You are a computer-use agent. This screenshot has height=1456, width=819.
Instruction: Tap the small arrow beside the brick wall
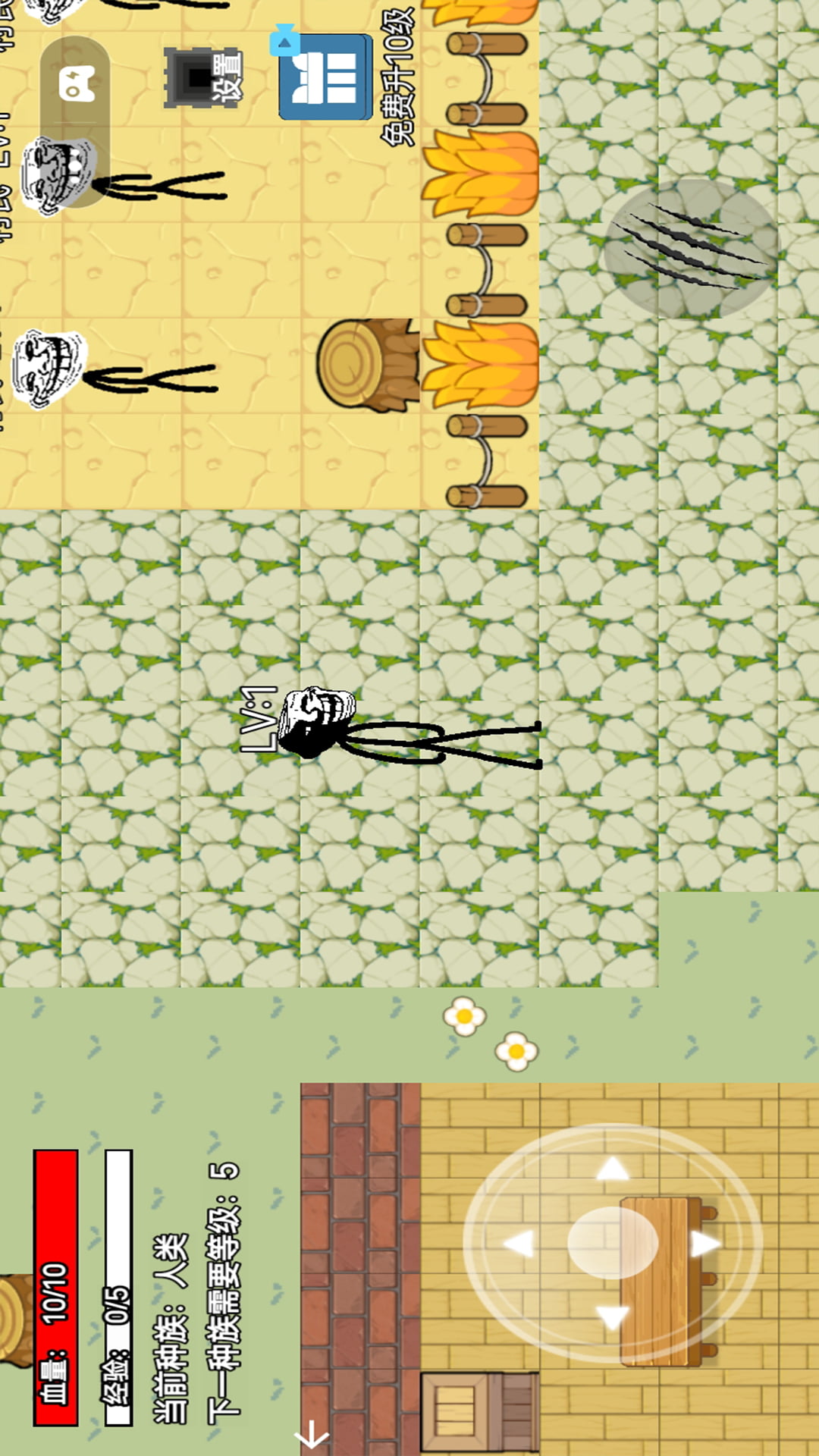pos(312,1434)
